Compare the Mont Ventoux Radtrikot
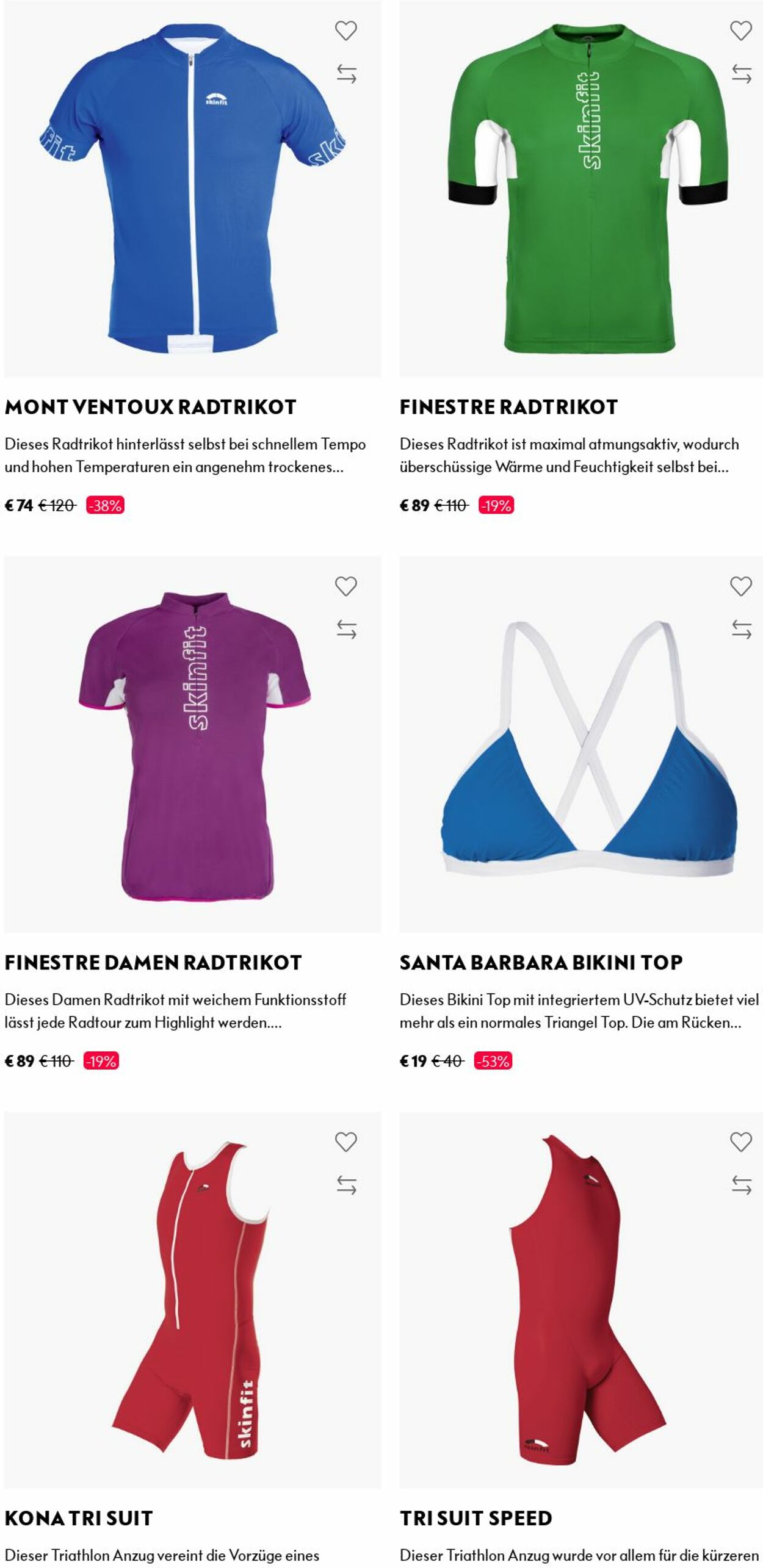Image resolution: width=763 pixels, height=1568 pixels. [346, 74]
